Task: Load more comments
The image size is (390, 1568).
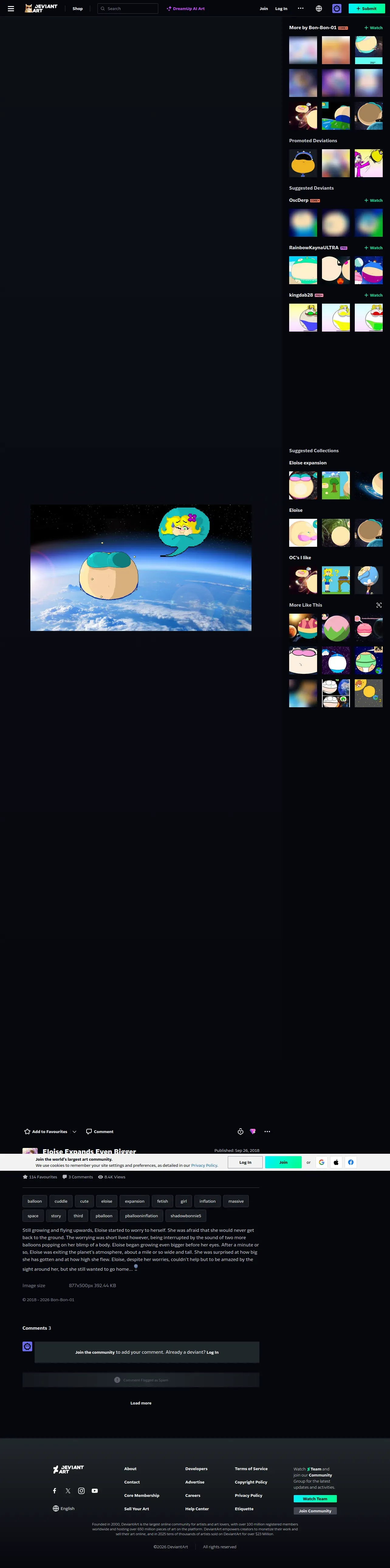Action: pos(141,1403)
